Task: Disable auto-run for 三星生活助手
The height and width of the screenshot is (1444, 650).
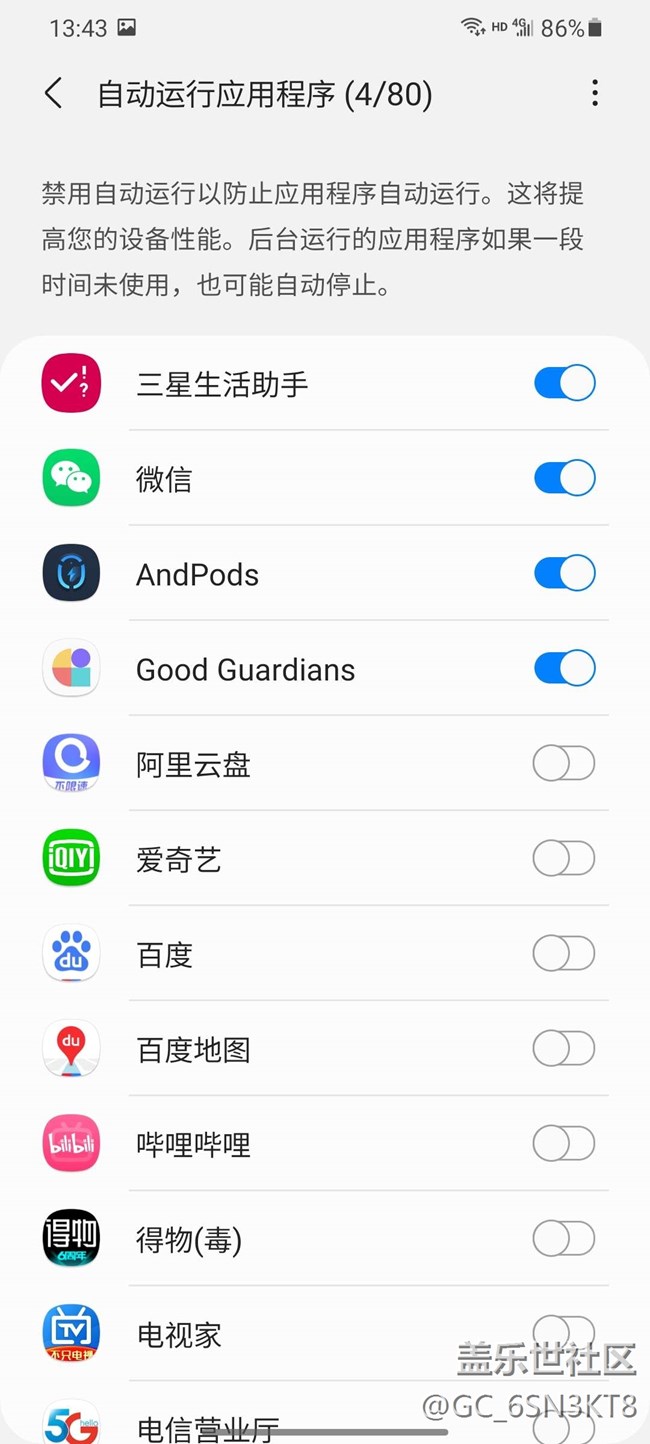Action: (565, 383)
